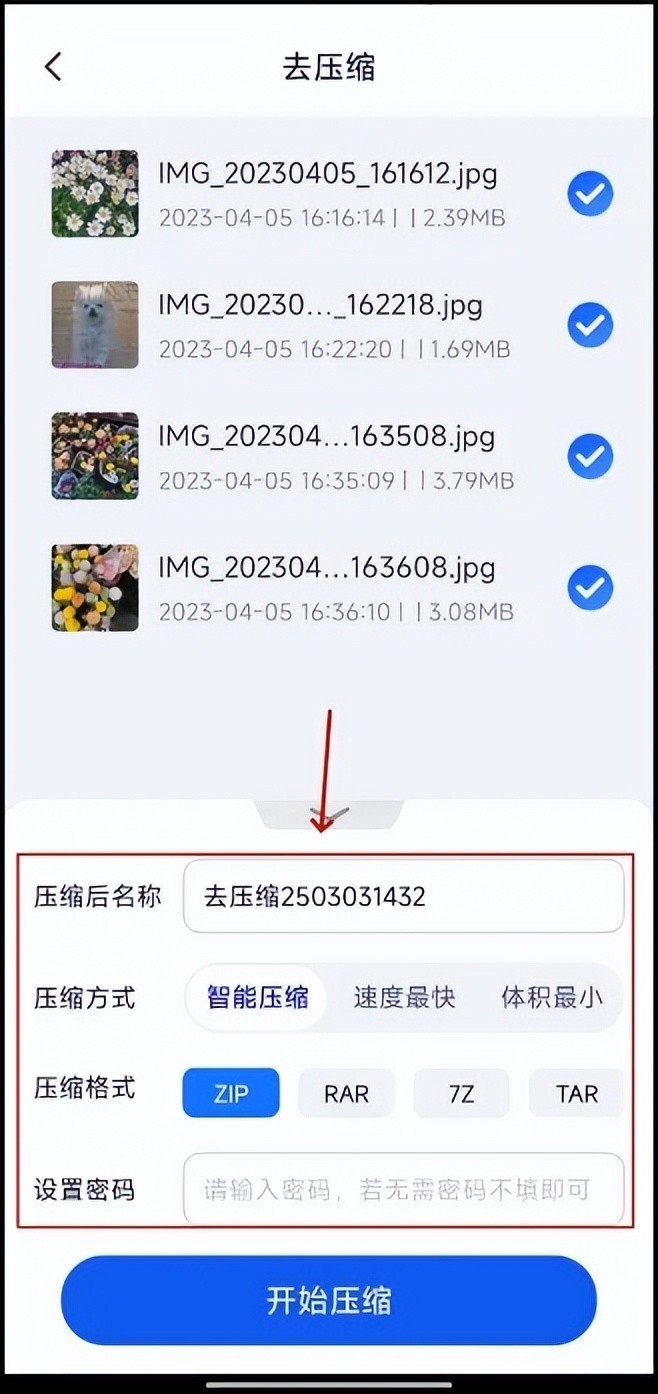658x1394 pixels.
Task: Select 智能压缩 compression method
Action: point(257,997)
